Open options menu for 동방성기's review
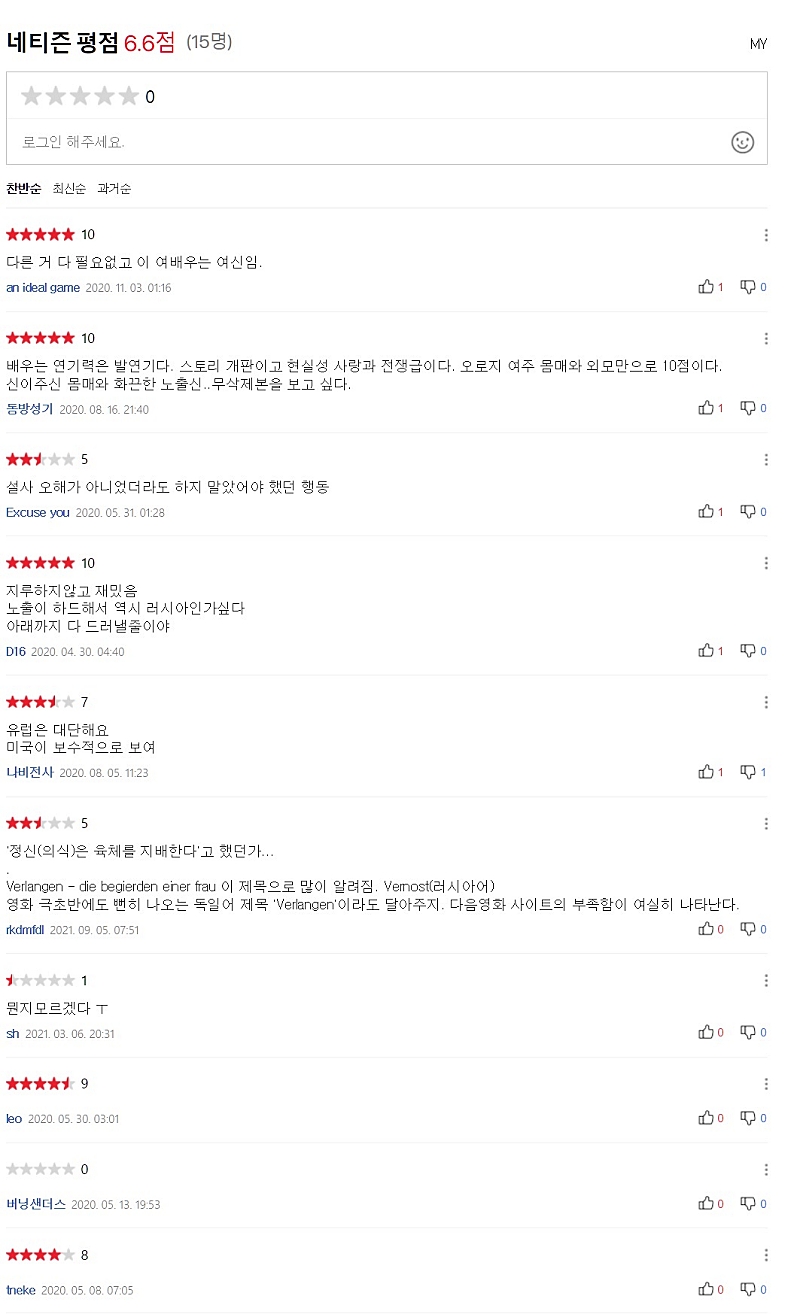 click(766, 339)
